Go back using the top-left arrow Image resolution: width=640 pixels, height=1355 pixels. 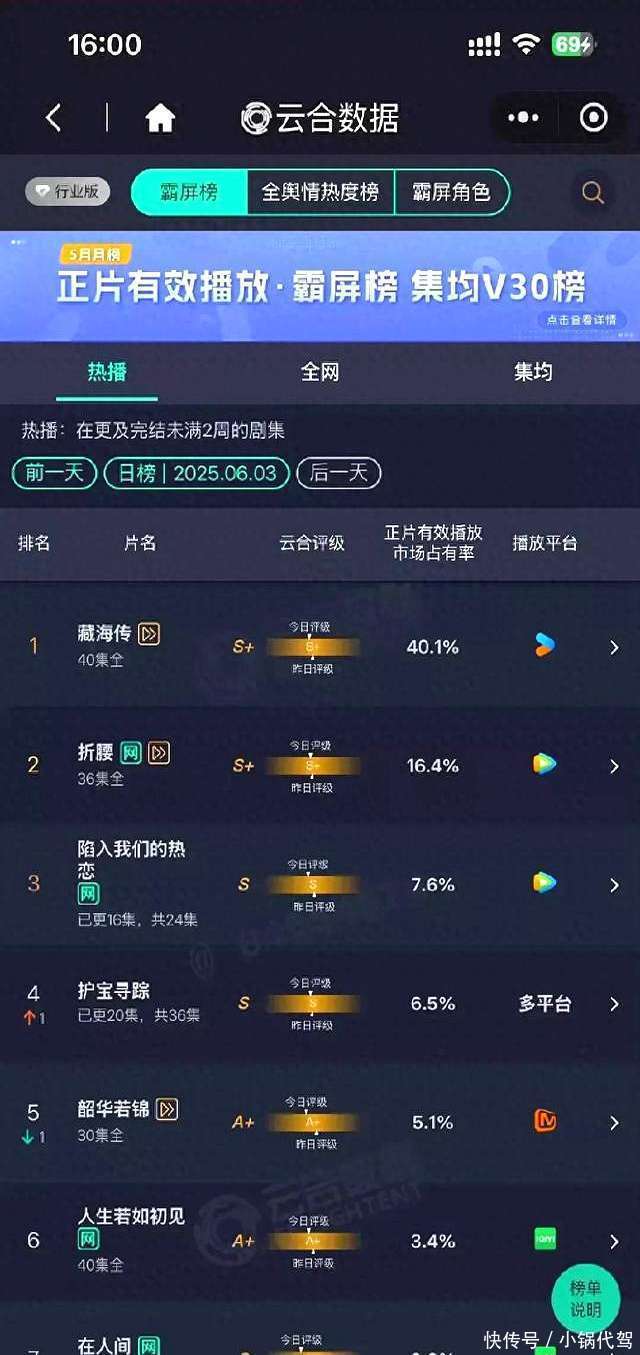(54, 118)
